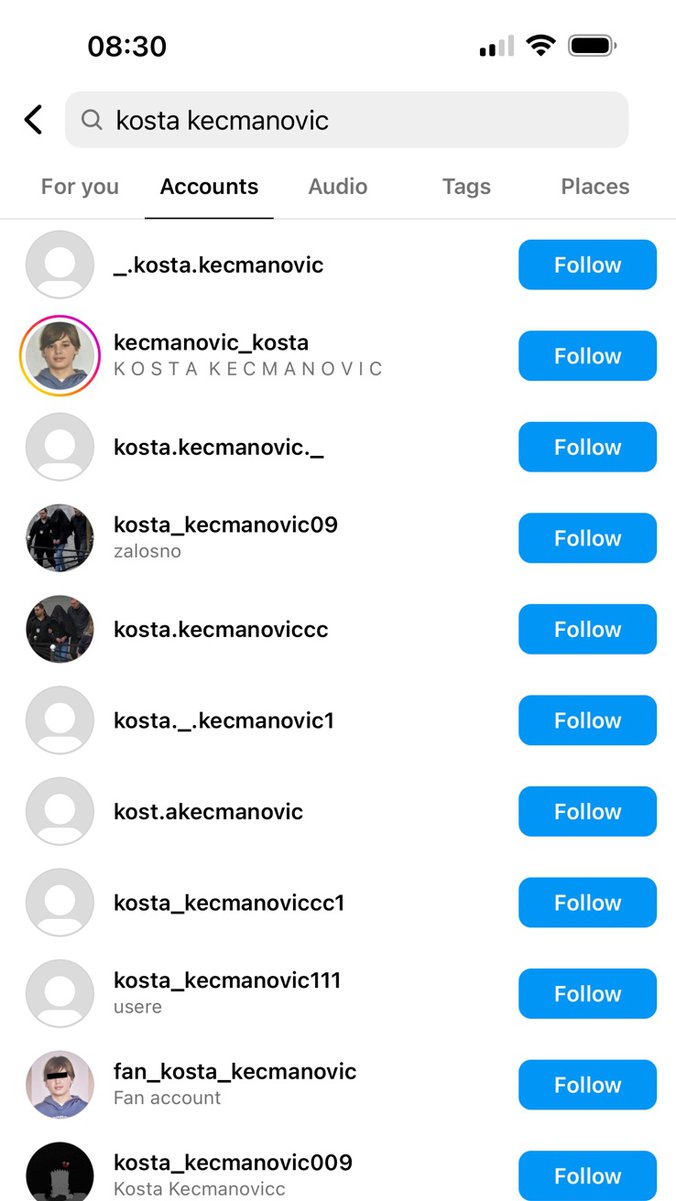Screen dimensions: 676x1201
Task: Switch to the For you tab
Action: (x=80, y=186)
